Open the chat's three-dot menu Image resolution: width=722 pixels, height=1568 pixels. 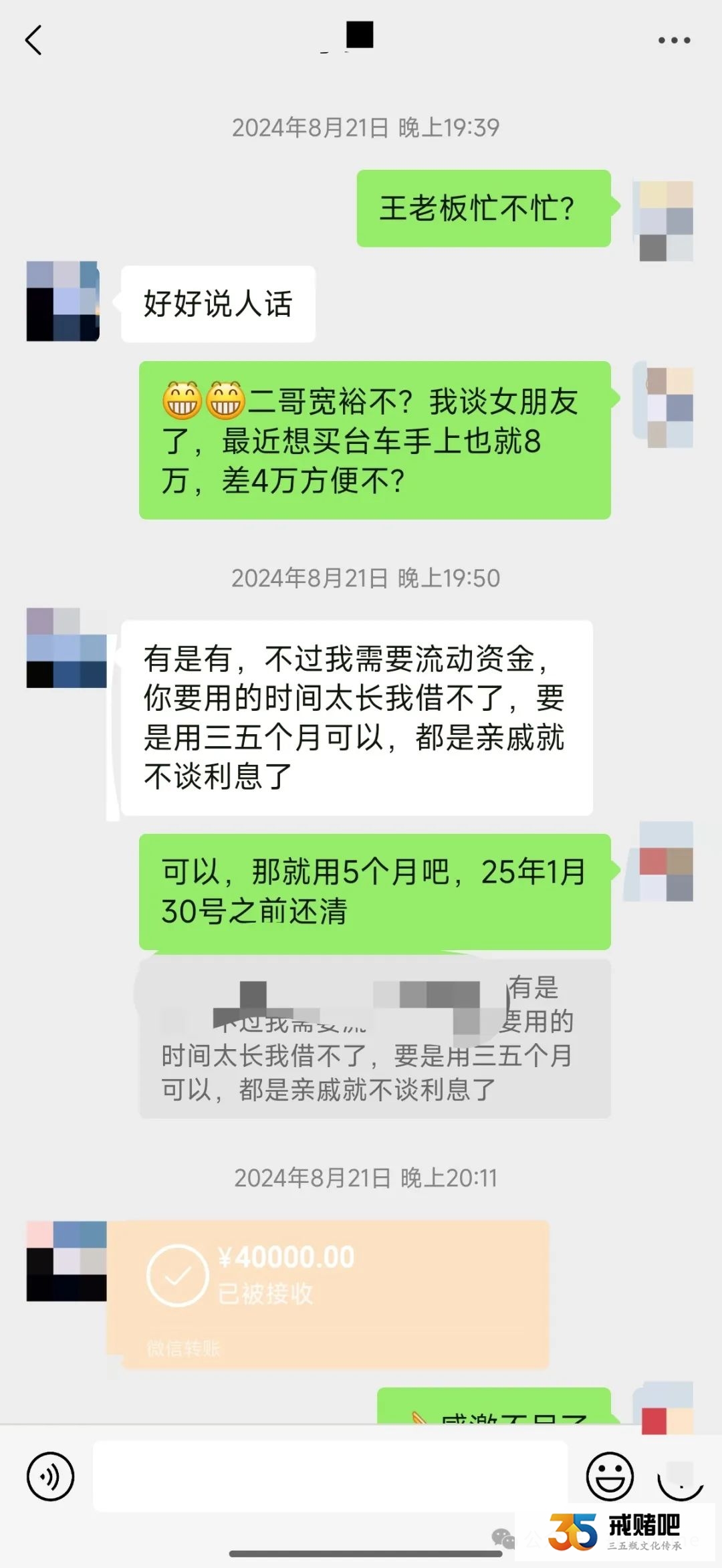tap(674, 40)
